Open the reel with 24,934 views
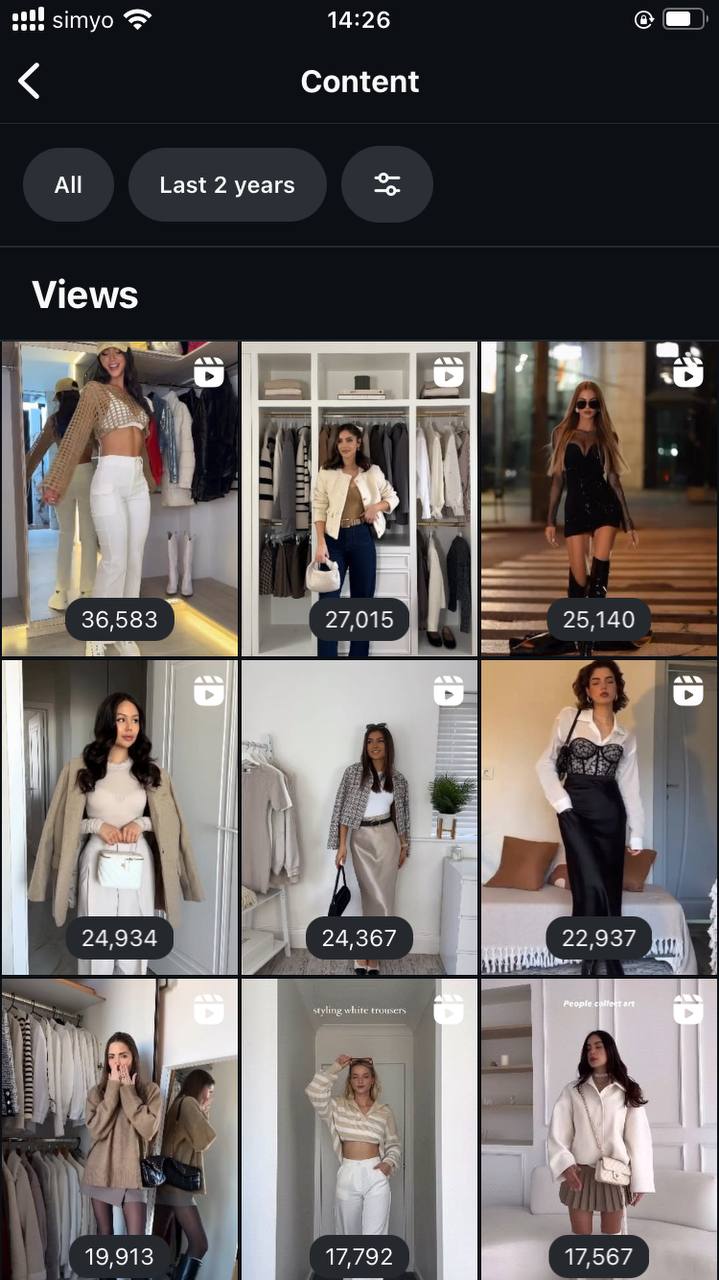Screen dimensions: 719x1280 120,816
